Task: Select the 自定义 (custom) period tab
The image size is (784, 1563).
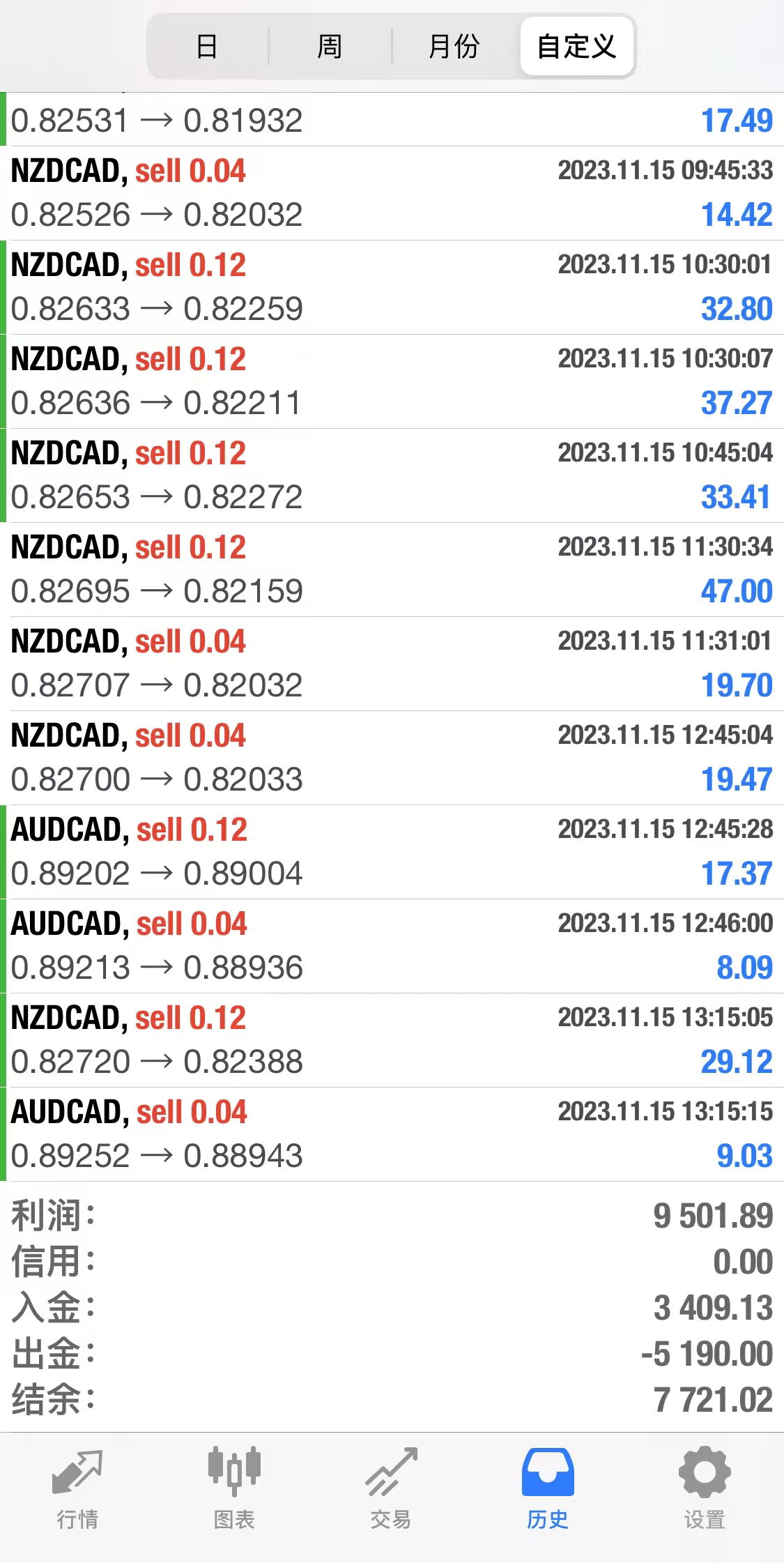Action: tap(576, 47)
